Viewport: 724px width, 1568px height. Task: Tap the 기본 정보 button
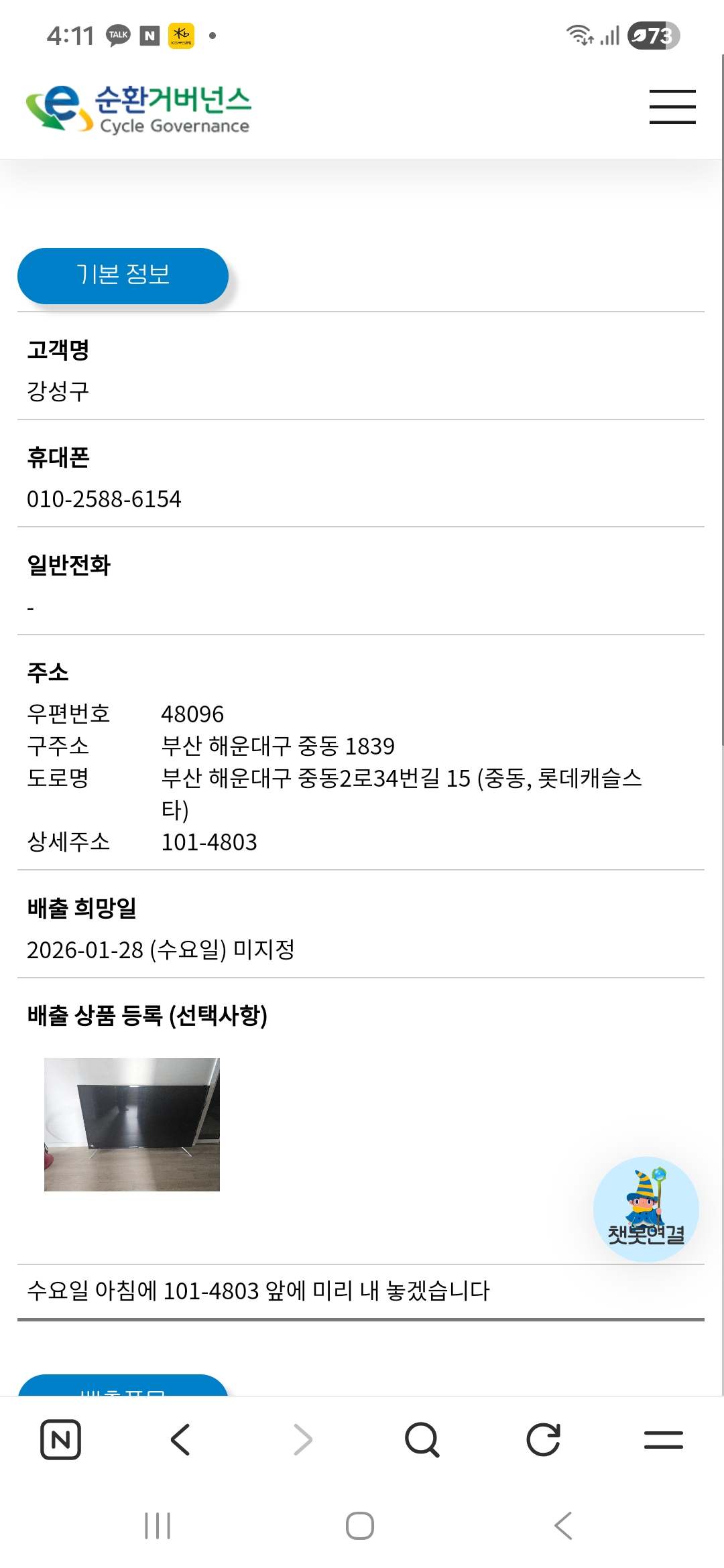point(123,275)
